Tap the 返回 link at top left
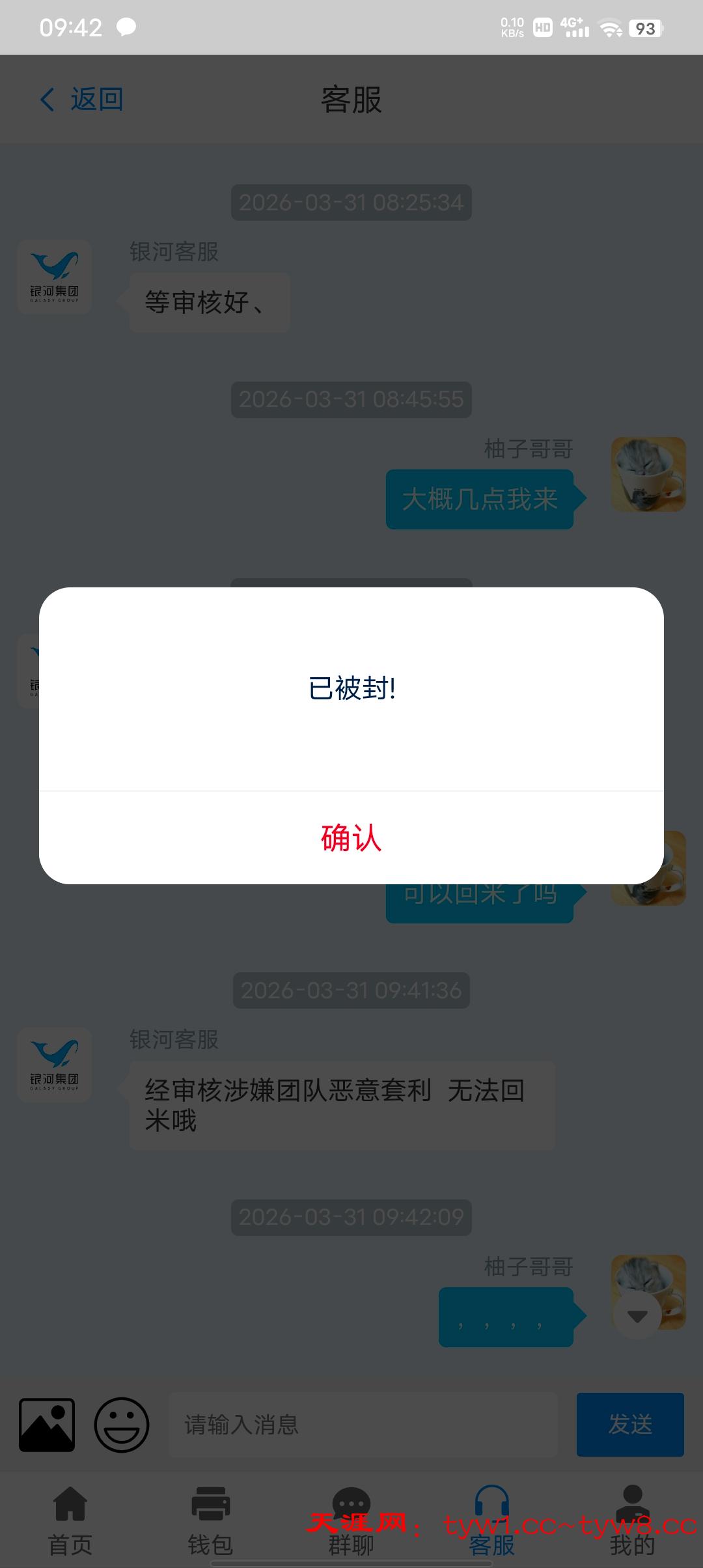 96,100
